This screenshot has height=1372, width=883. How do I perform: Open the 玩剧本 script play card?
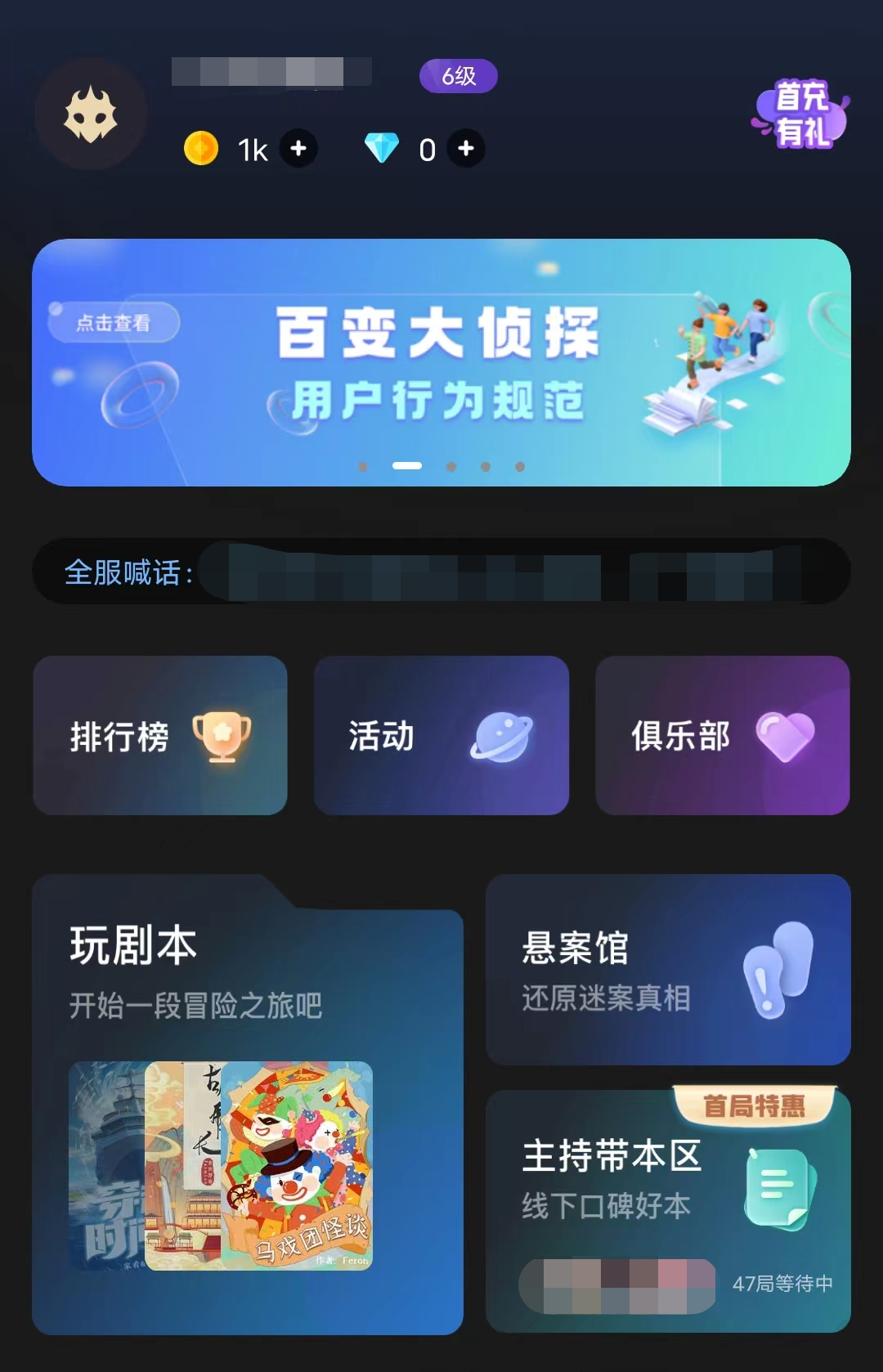click(x=247, y=1104)
